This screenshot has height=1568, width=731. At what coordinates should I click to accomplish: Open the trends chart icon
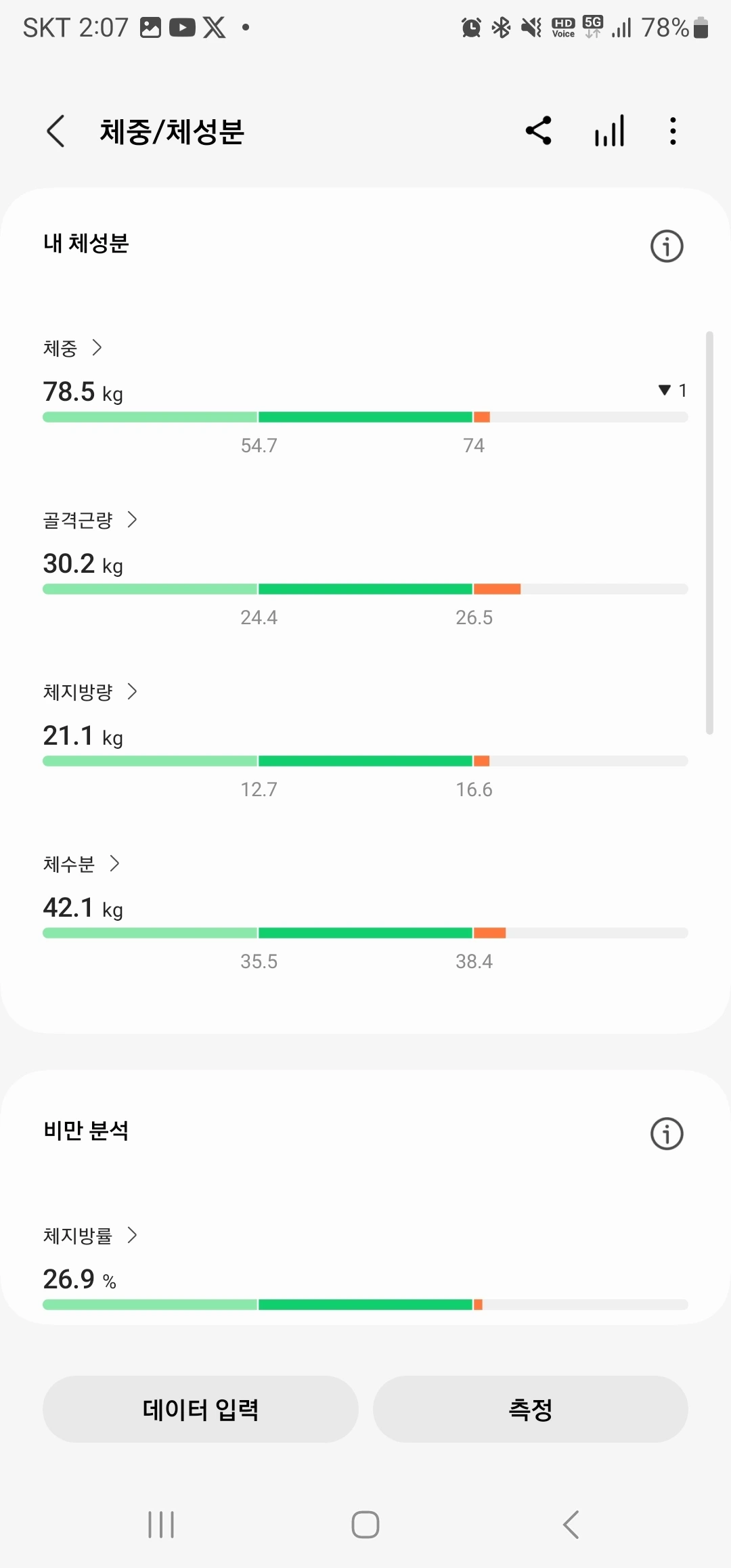[x=609, y=131]
